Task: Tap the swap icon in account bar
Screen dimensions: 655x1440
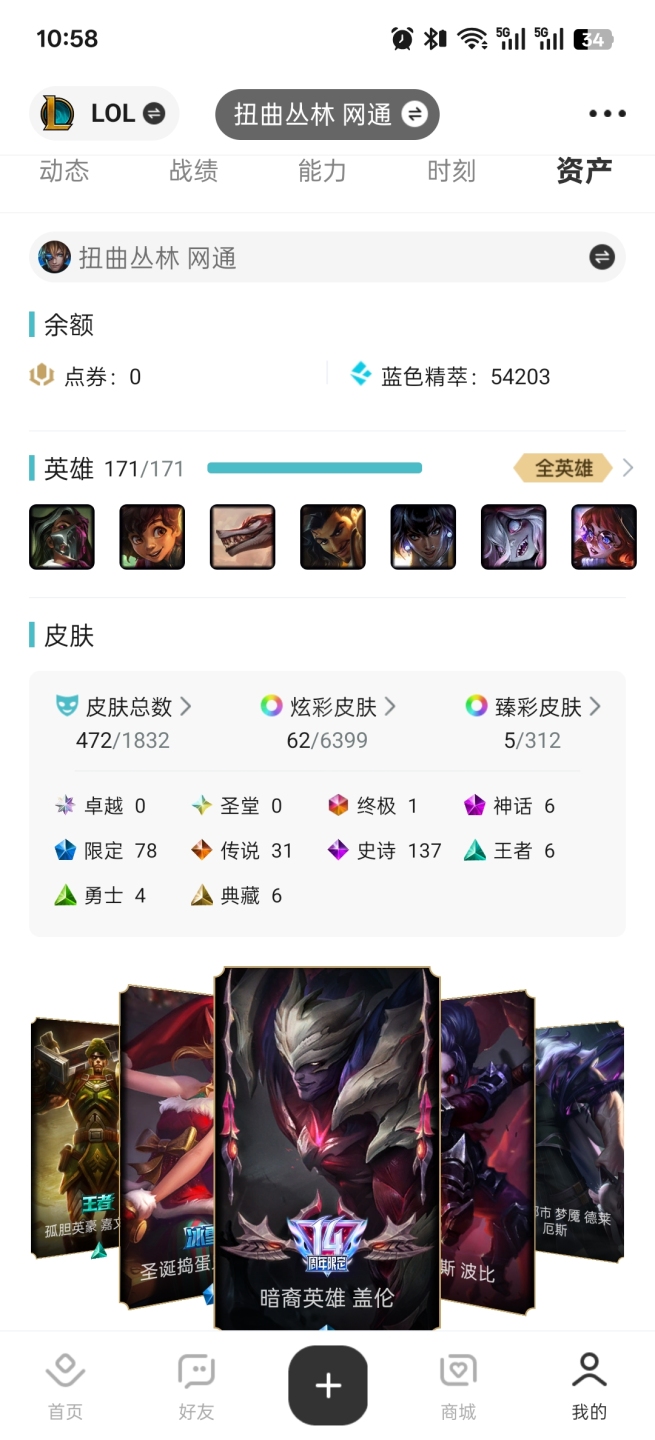Action: point(601,258)
